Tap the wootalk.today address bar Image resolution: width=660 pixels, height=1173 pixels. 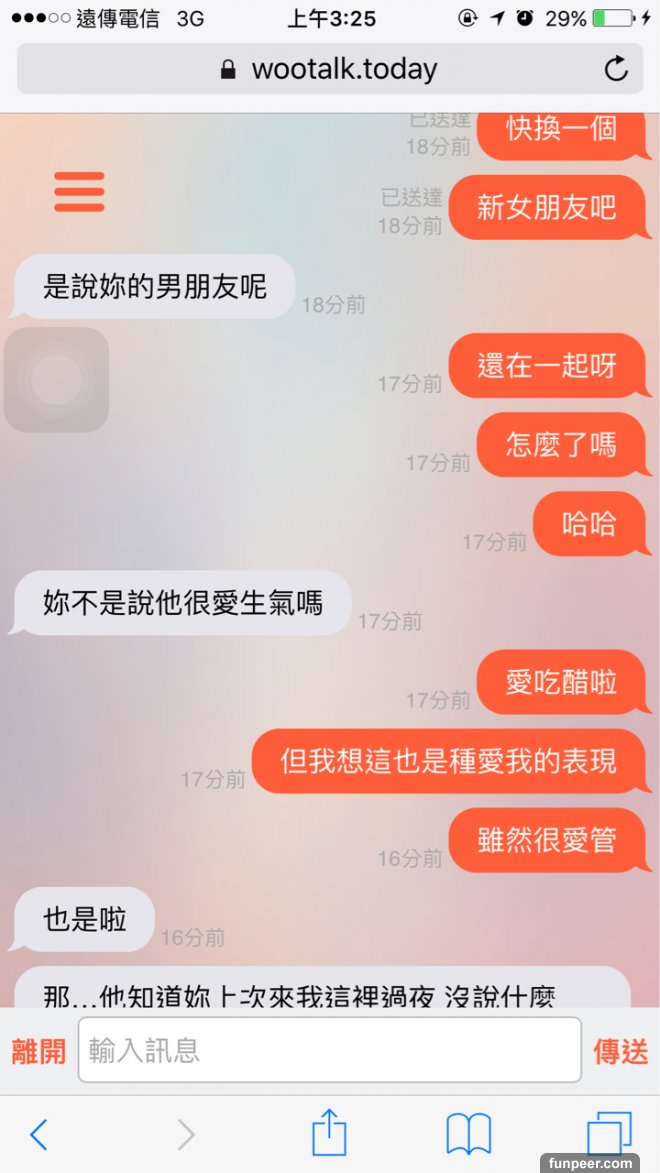tap(330, 69)
